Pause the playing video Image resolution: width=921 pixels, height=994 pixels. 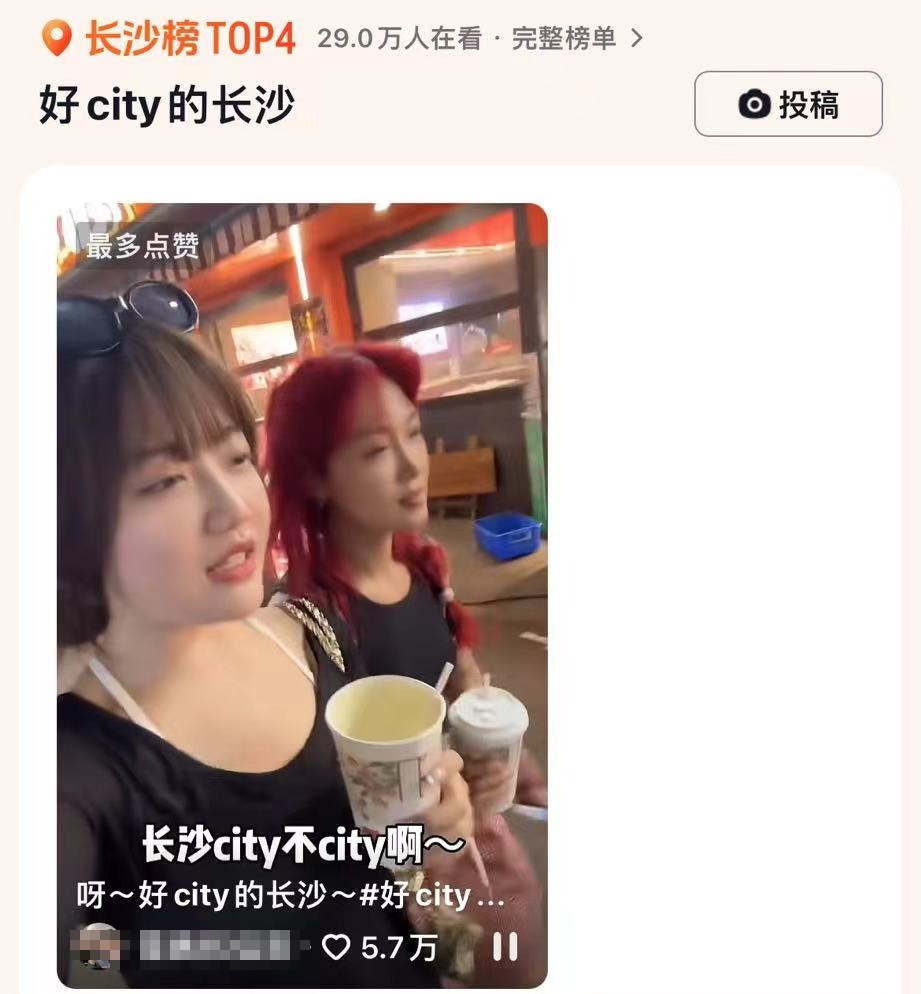pyautogui.click(x=505, y=946)
